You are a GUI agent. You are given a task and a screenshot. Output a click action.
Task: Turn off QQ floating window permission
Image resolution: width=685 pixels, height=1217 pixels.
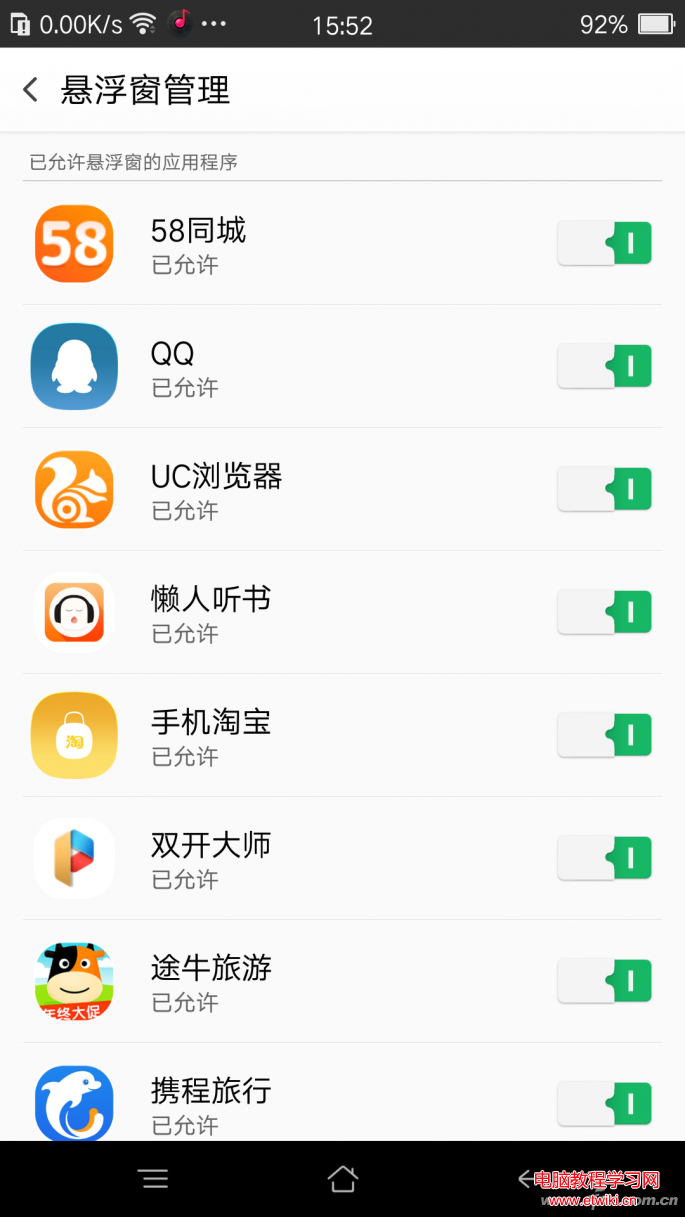point(604,367)
